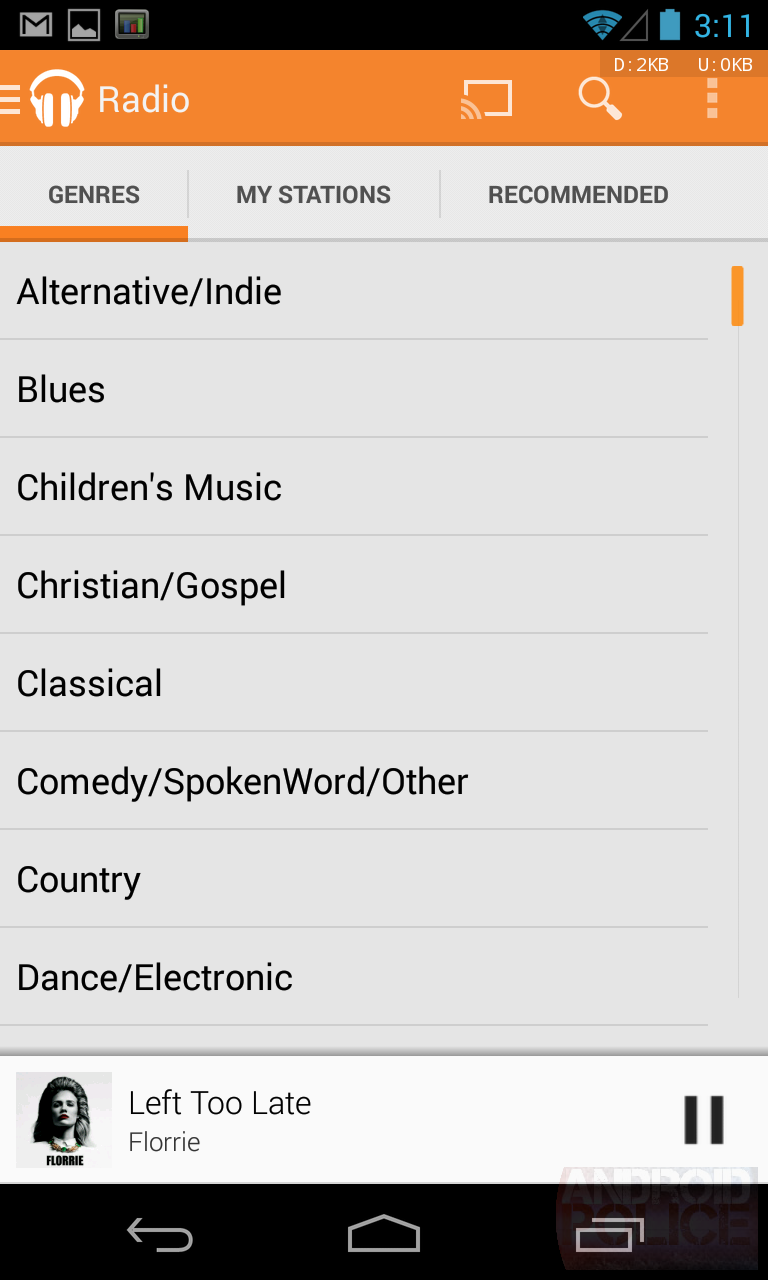This screenshot has height=1280, width=768.
Task: Open the Classical genre
Action: coord(354,683)
